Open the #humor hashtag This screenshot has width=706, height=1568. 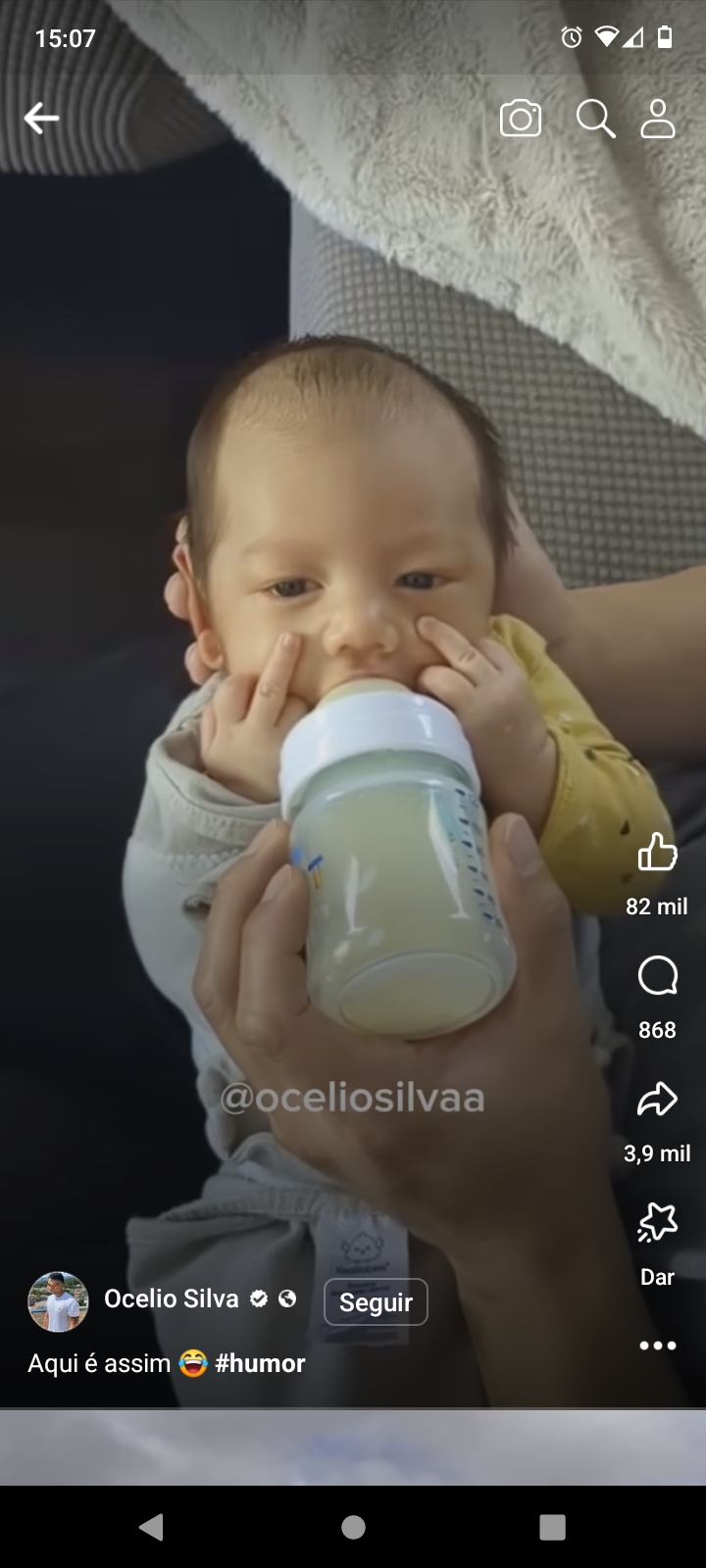click(x=260, y=1363)
